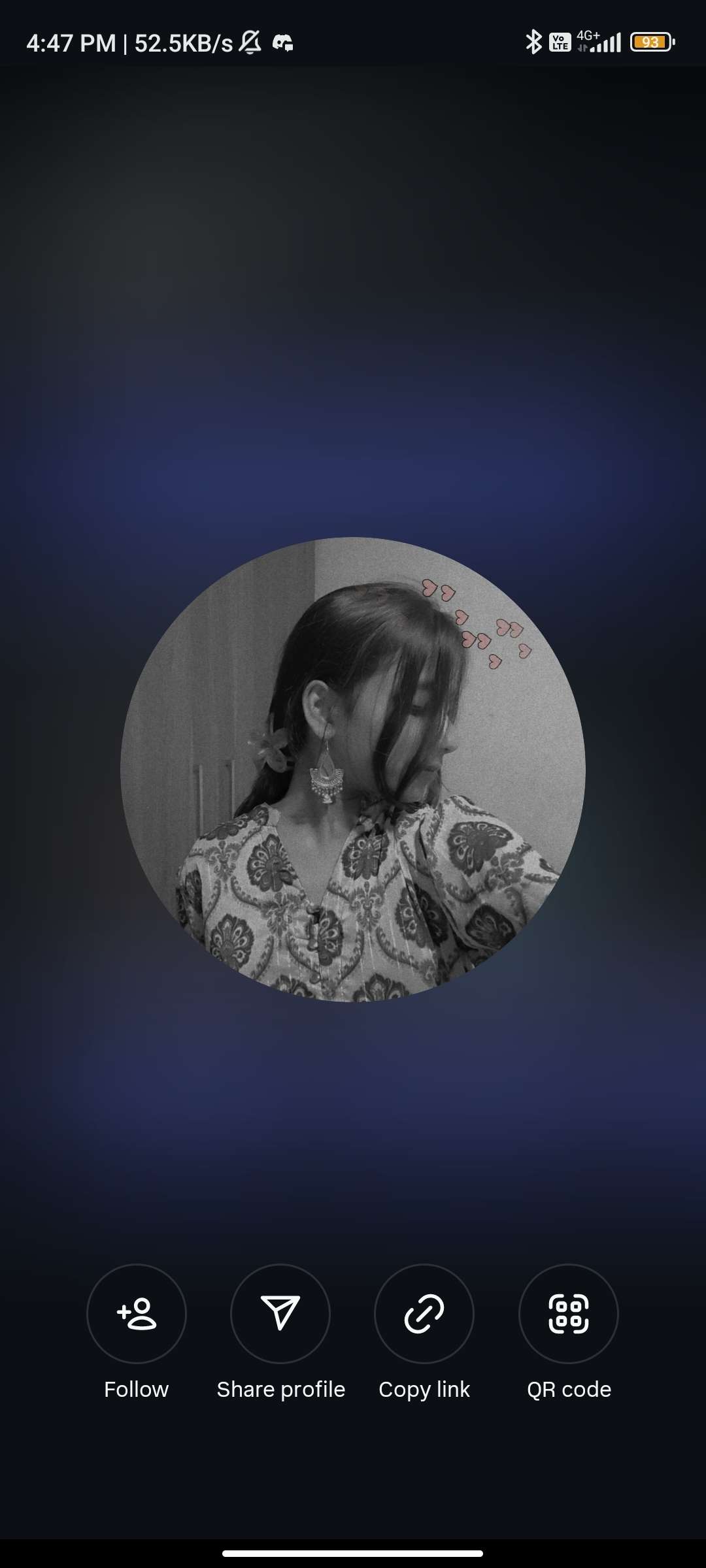This screenshot has width=706, height=1568.
Task: Open the QR code option
Action: tap(568, 1313)
